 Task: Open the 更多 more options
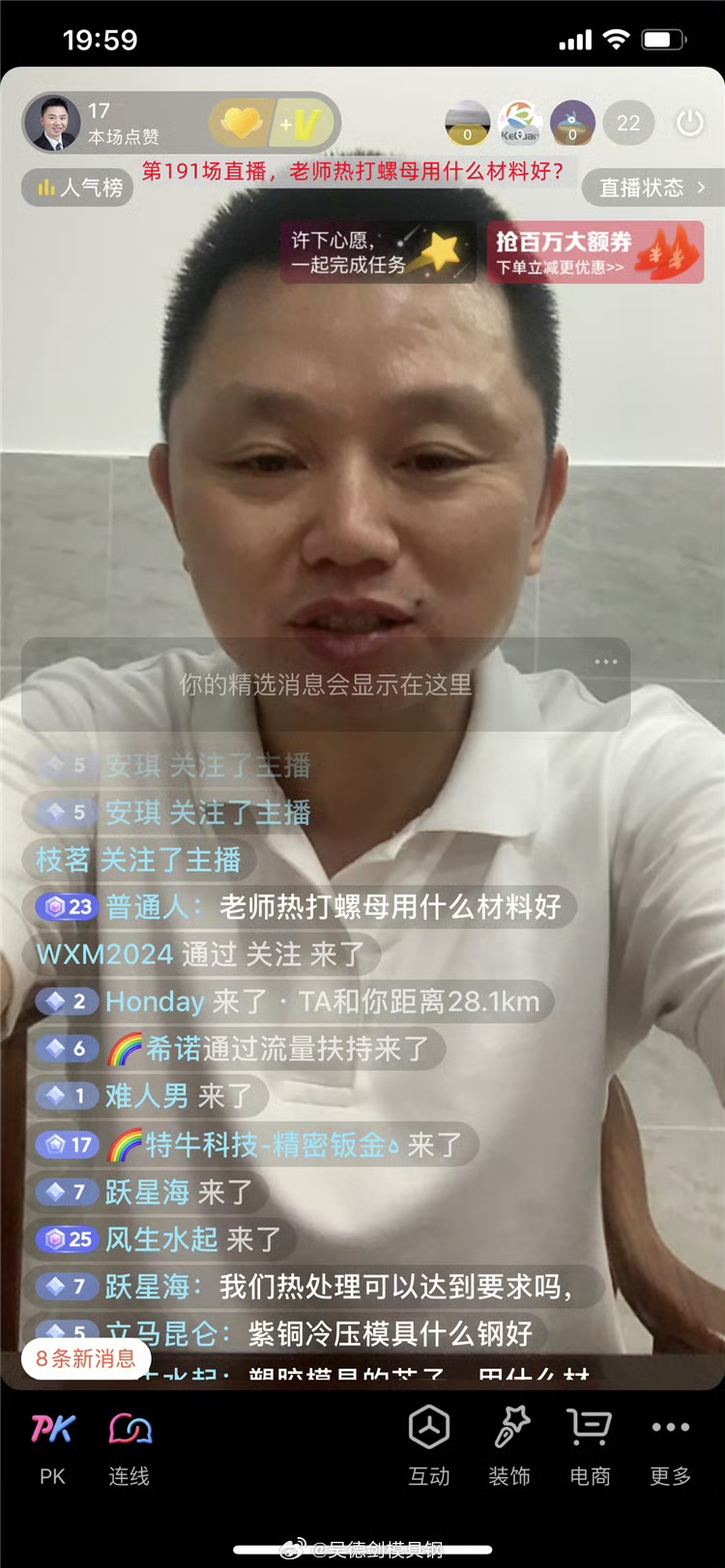click(670, 1444)
